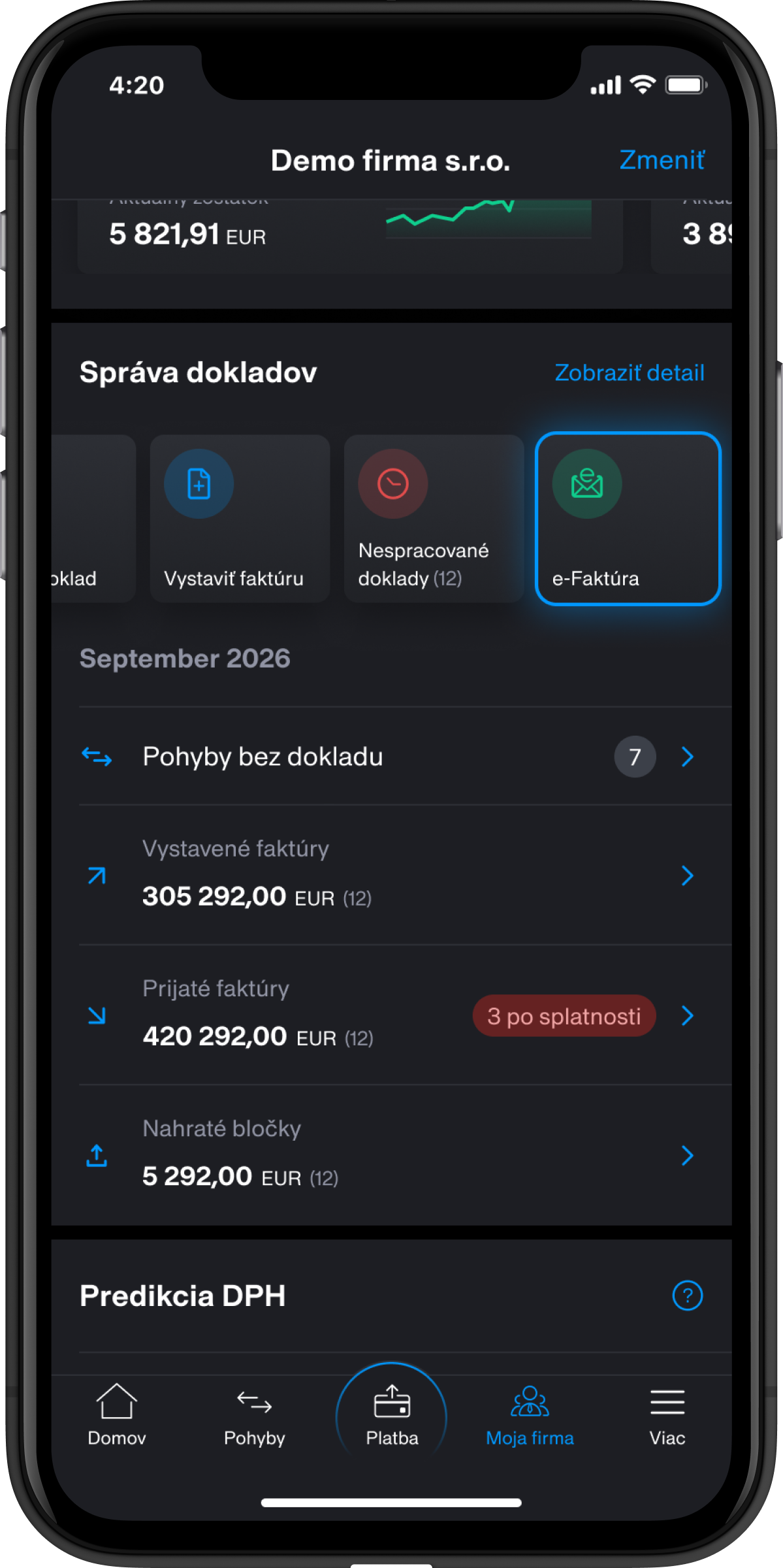Switch to the Pohyby tab
The height and width of the screenshot is (1568, 783).
(x=254, y=1414)
